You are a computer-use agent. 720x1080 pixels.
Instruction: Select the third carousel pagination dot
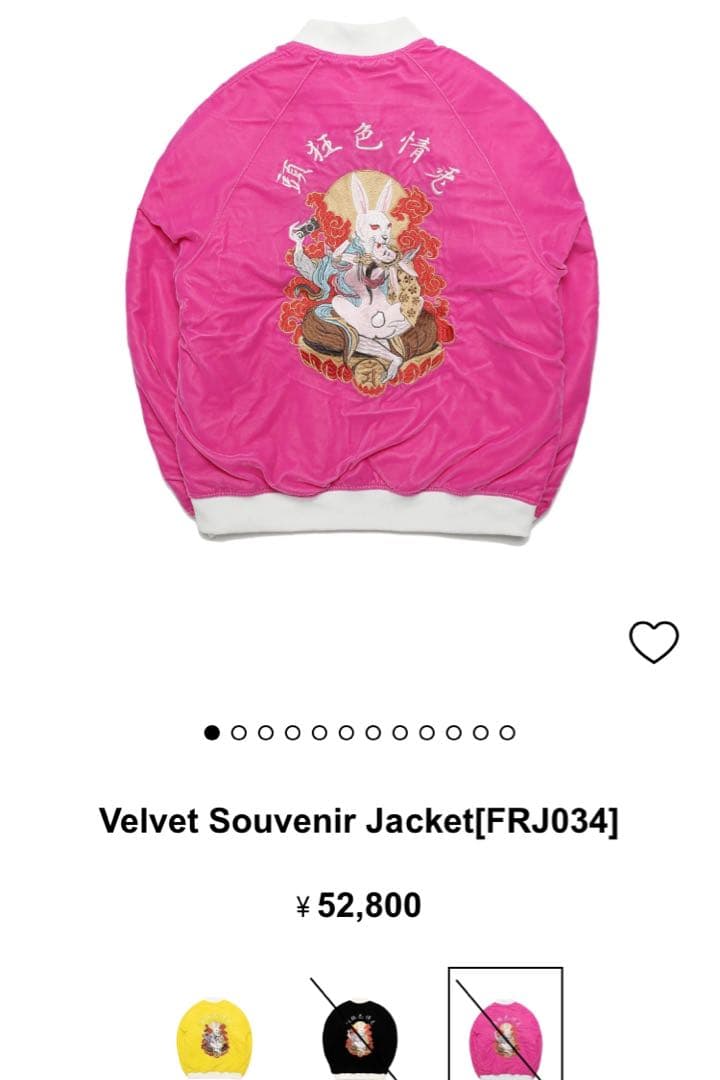pos(265,731)
